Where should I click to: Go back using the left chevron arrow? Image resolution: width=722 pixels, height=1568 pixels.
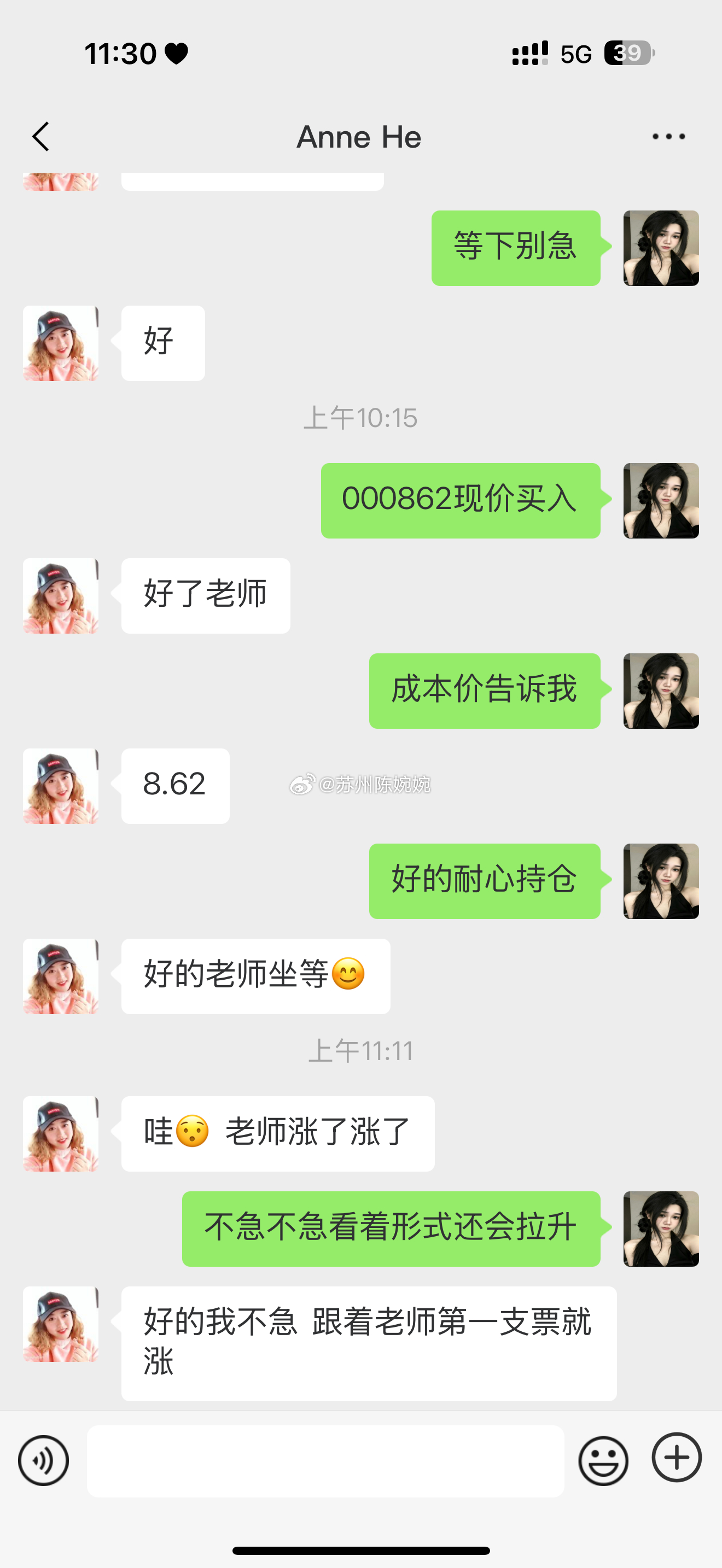[x=40, y=136]
